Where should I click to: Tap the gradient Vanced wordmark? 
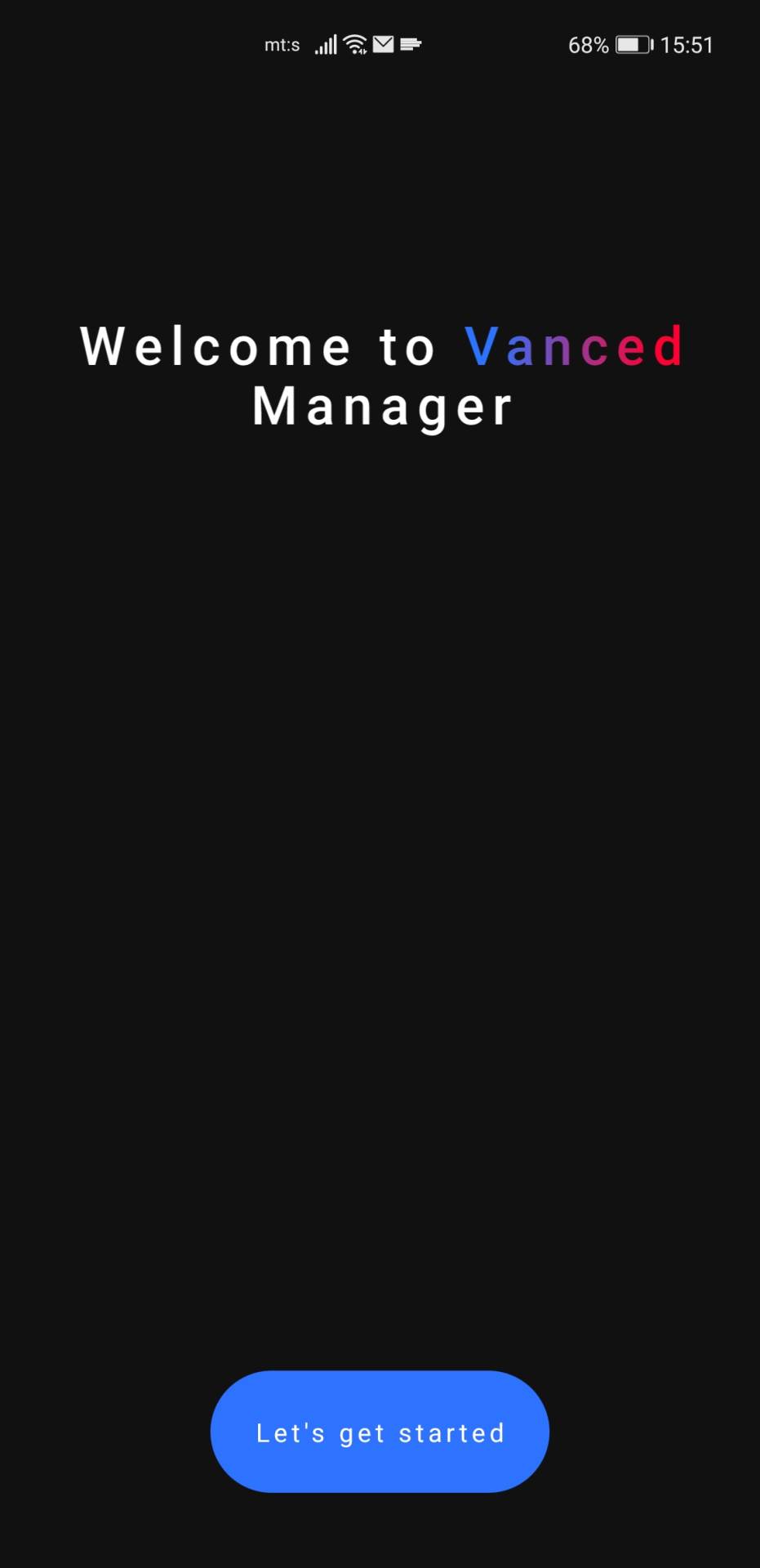tap(573, 345)
